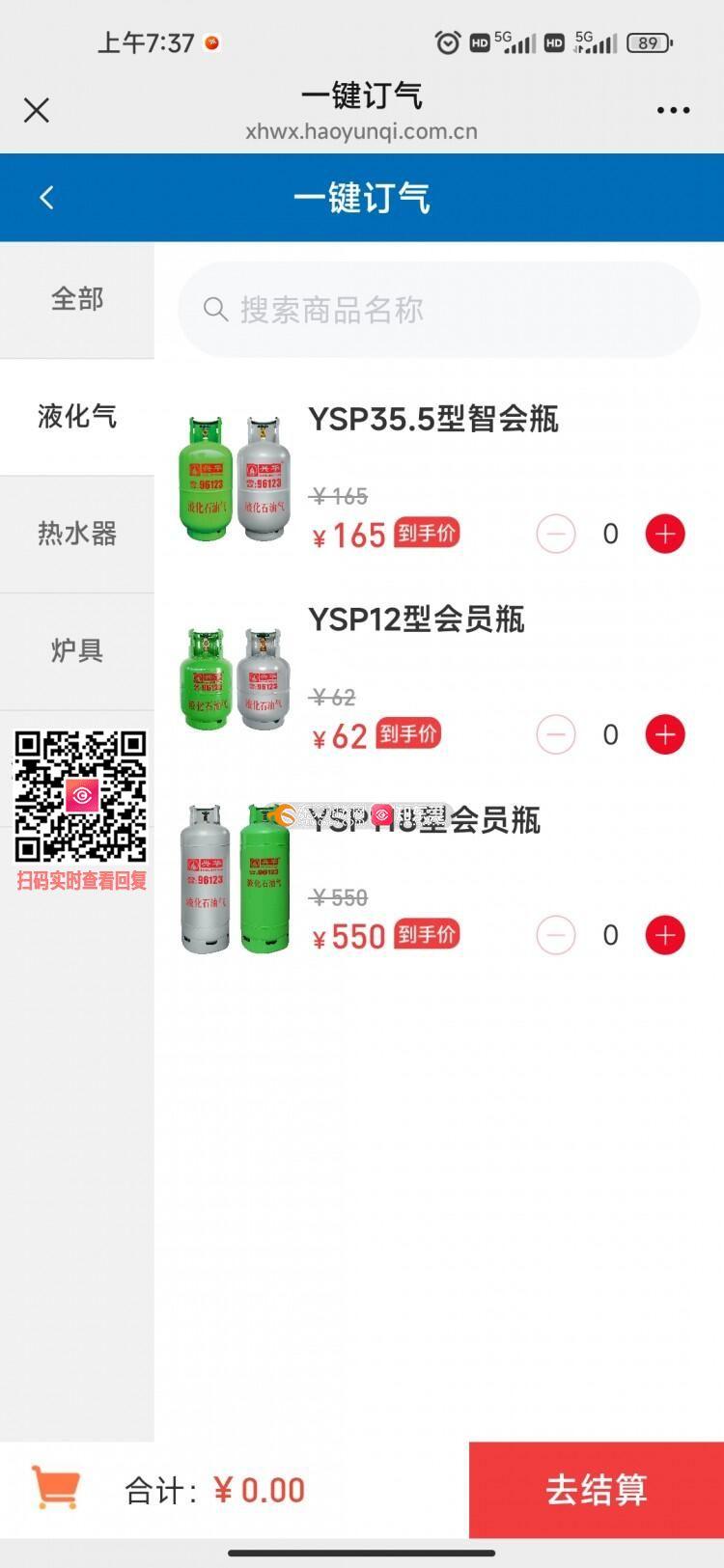Viewport: 724px width, 1568px height.
Task: Open the YSP35.5型智会瓶 product image
Action: [236, 478]
